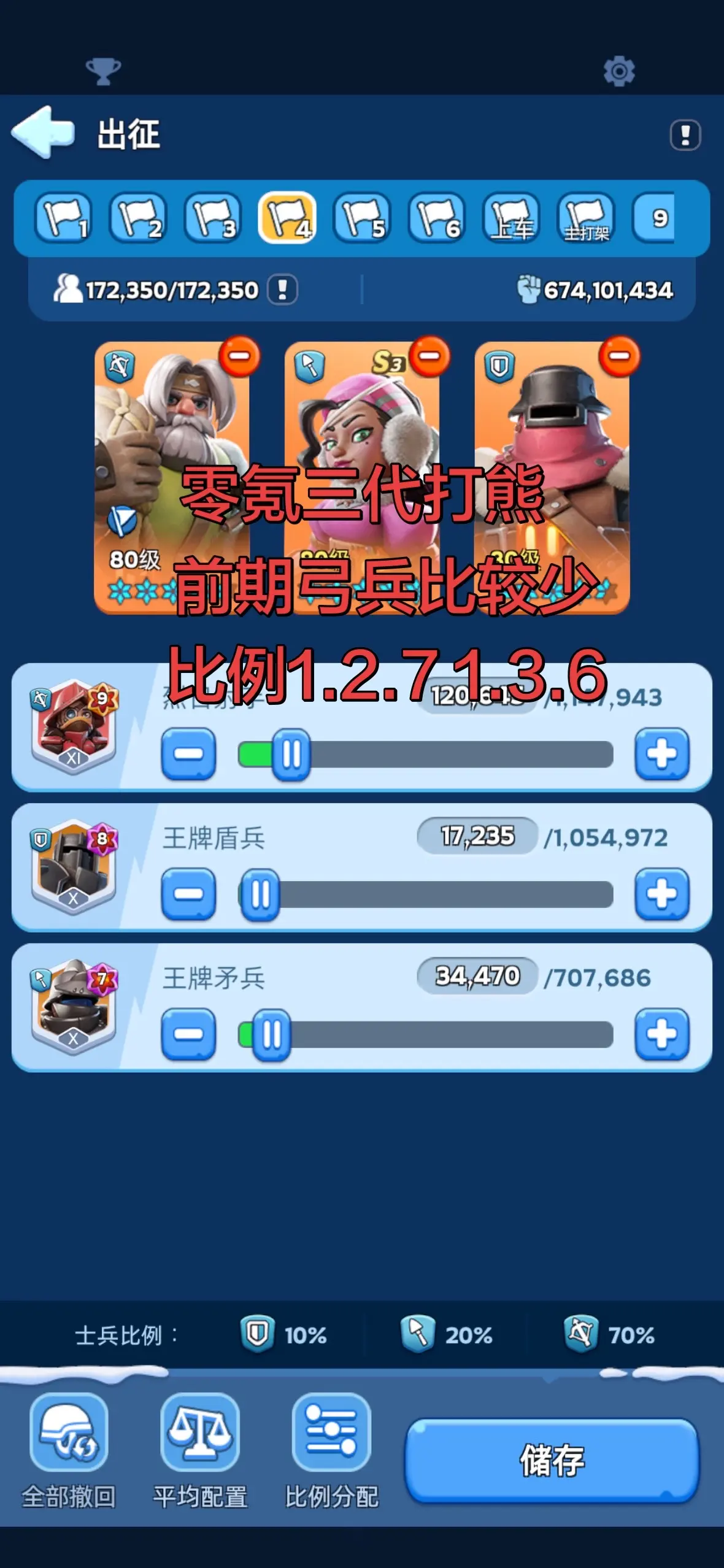724x1568 pixels.
Task: Show troop capacity info next to 172,350
Action: 283,290
